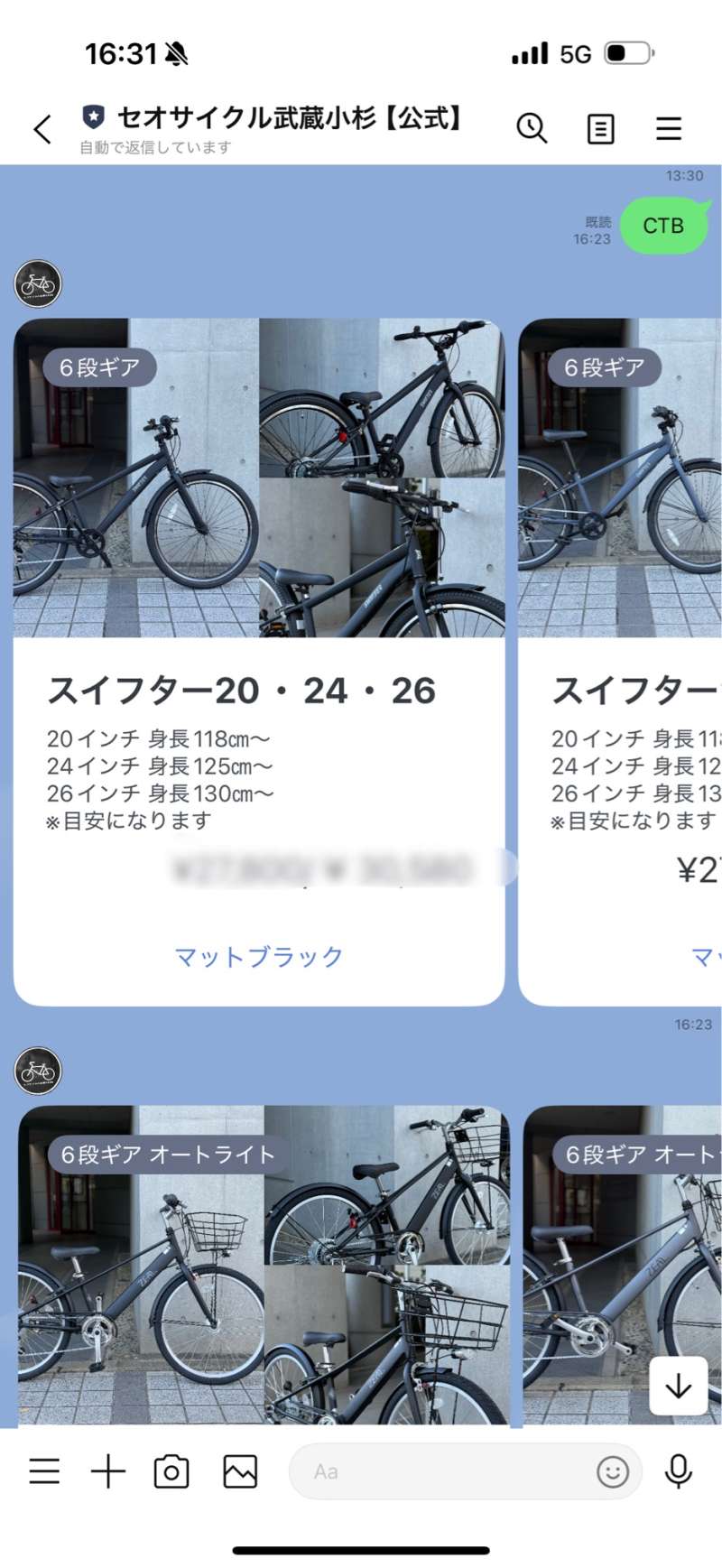The height and width of the screenshot is (1568, 722).
Task: Tap the plus attachment icon
Action: pyautogui.click(x=108, y=1471)
